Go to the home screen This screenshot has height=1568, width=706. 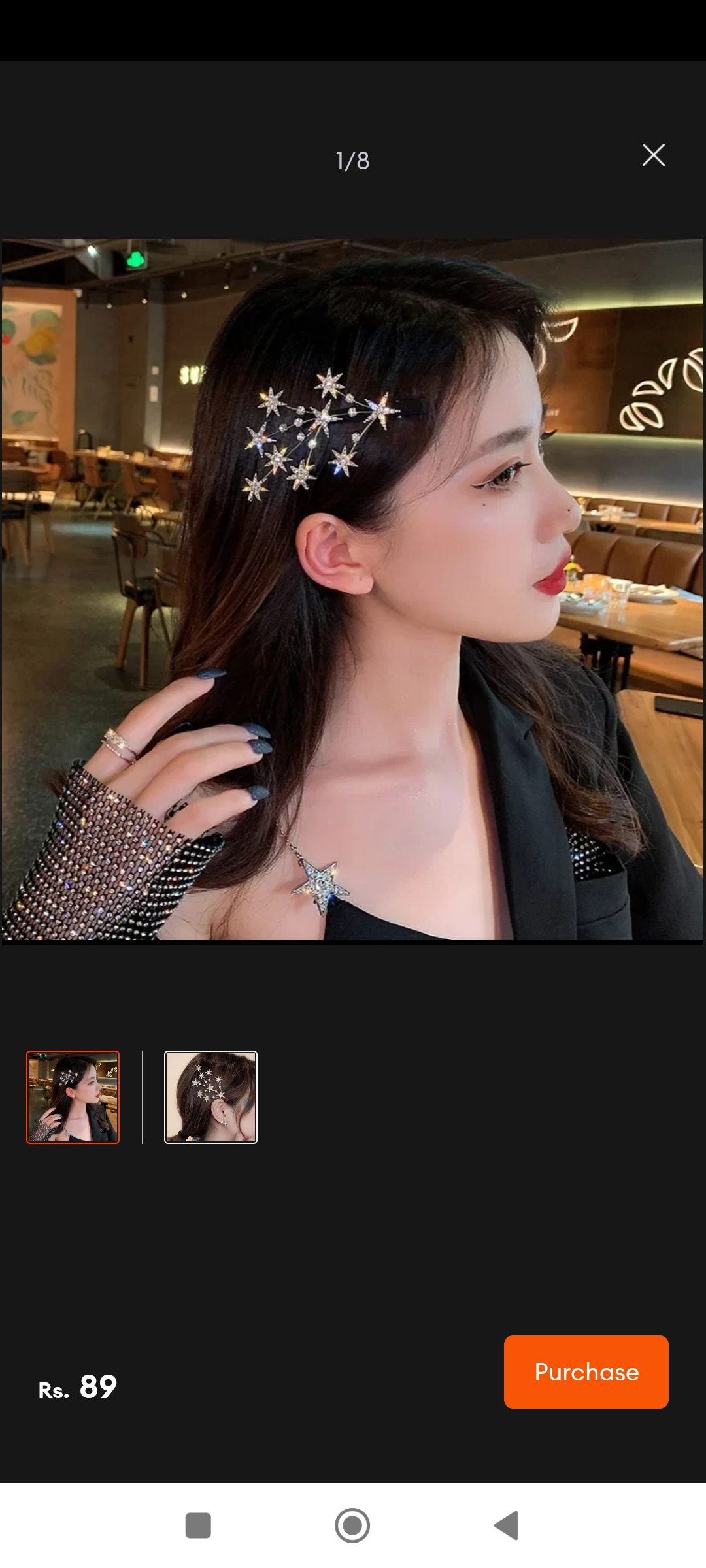352,1526
